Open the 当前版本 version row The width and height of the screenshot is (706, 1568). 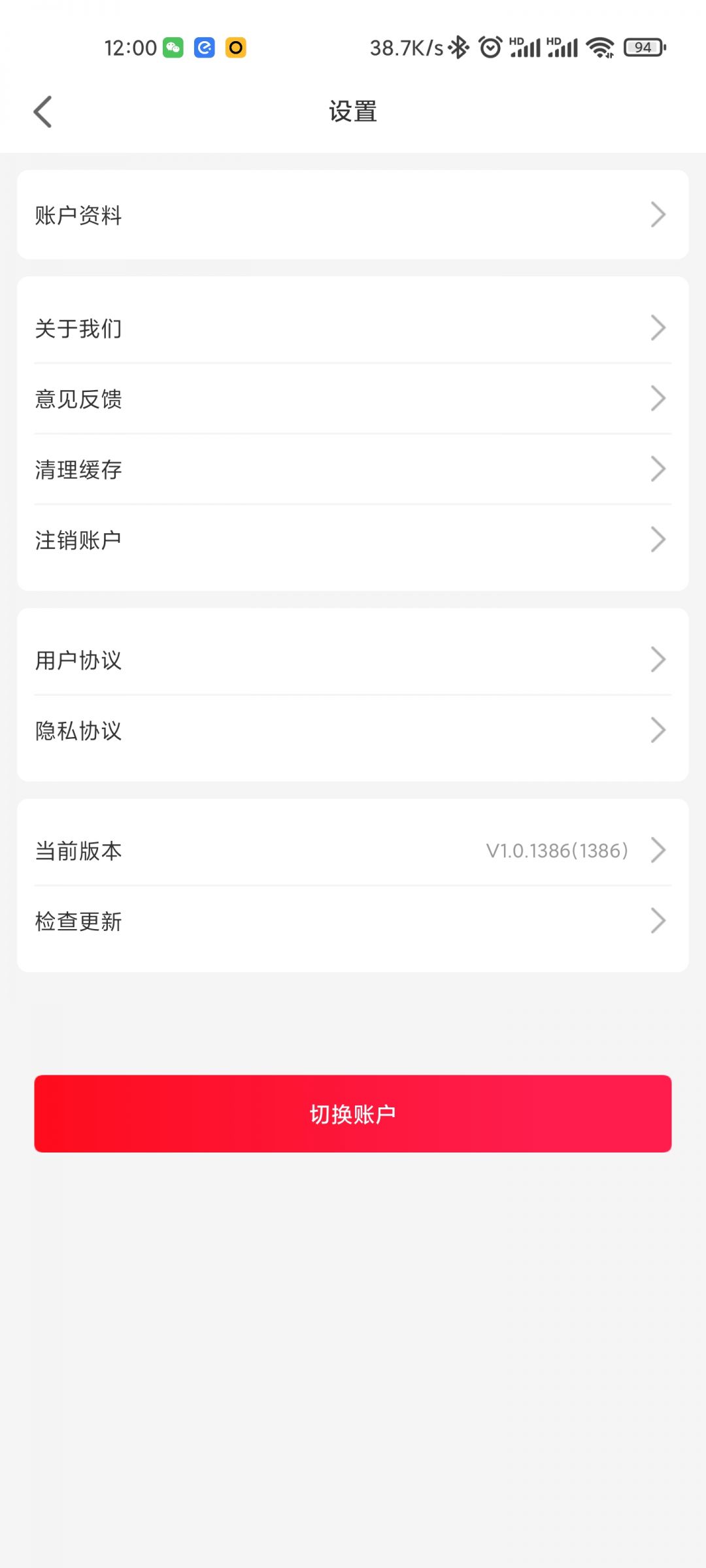(352, 851)
